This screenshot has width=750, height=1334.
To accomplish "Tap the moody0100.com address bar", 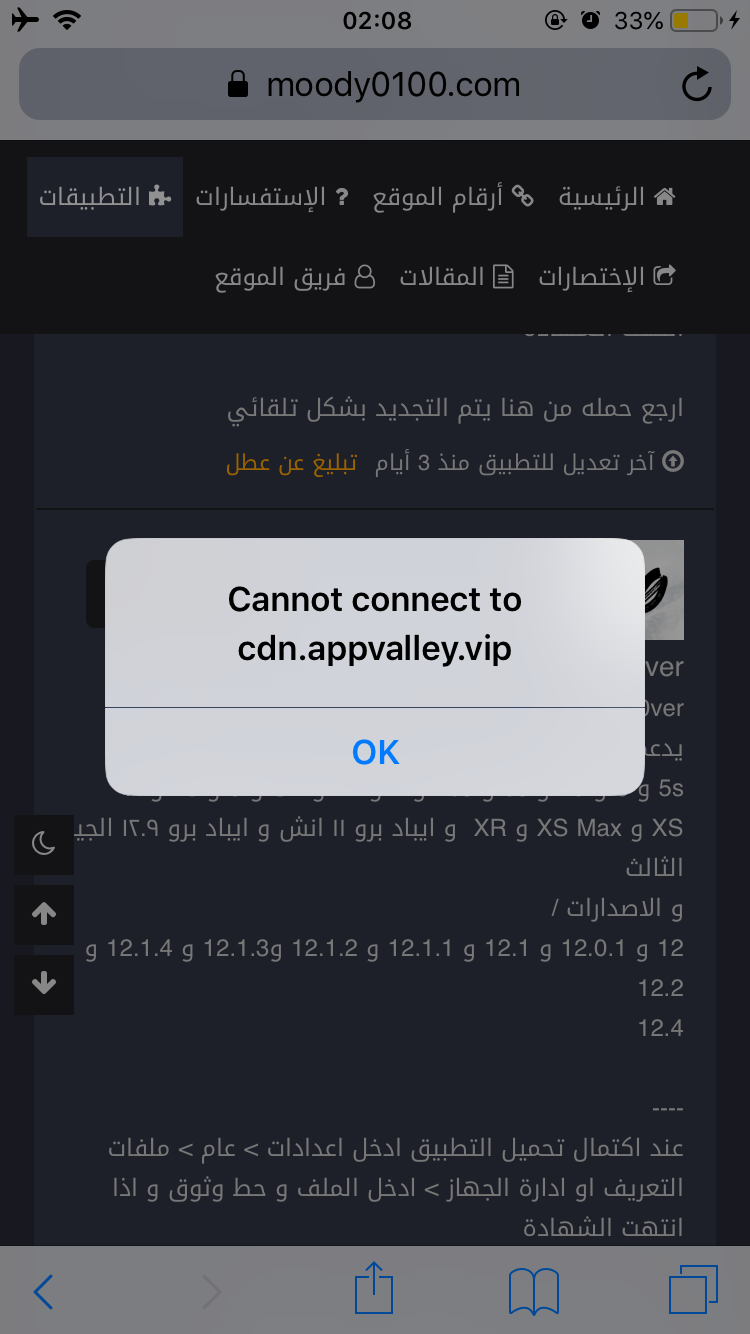I will click(x=375, y=85).
